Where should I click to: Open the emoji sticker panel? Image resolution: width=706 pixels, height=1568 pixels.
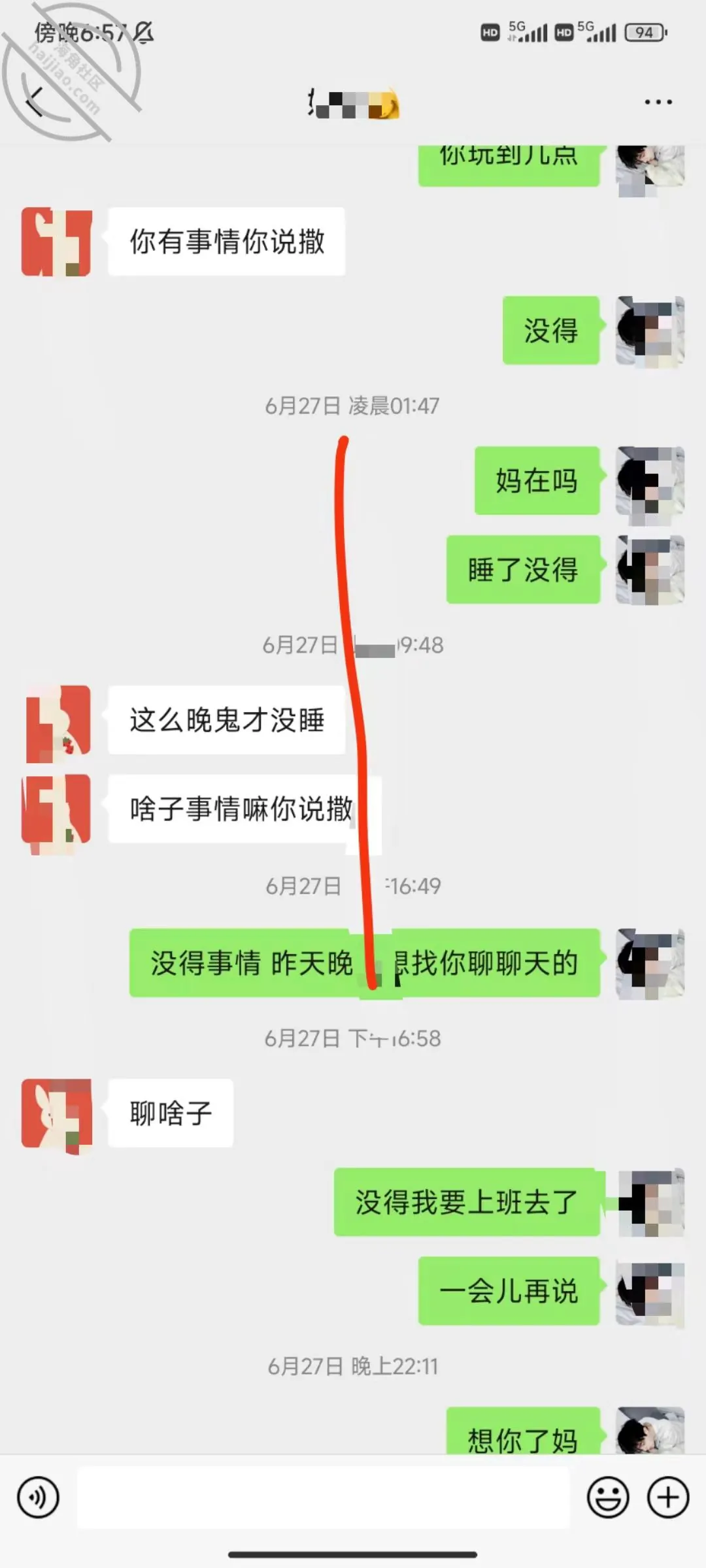click(x=608, y=1497)
